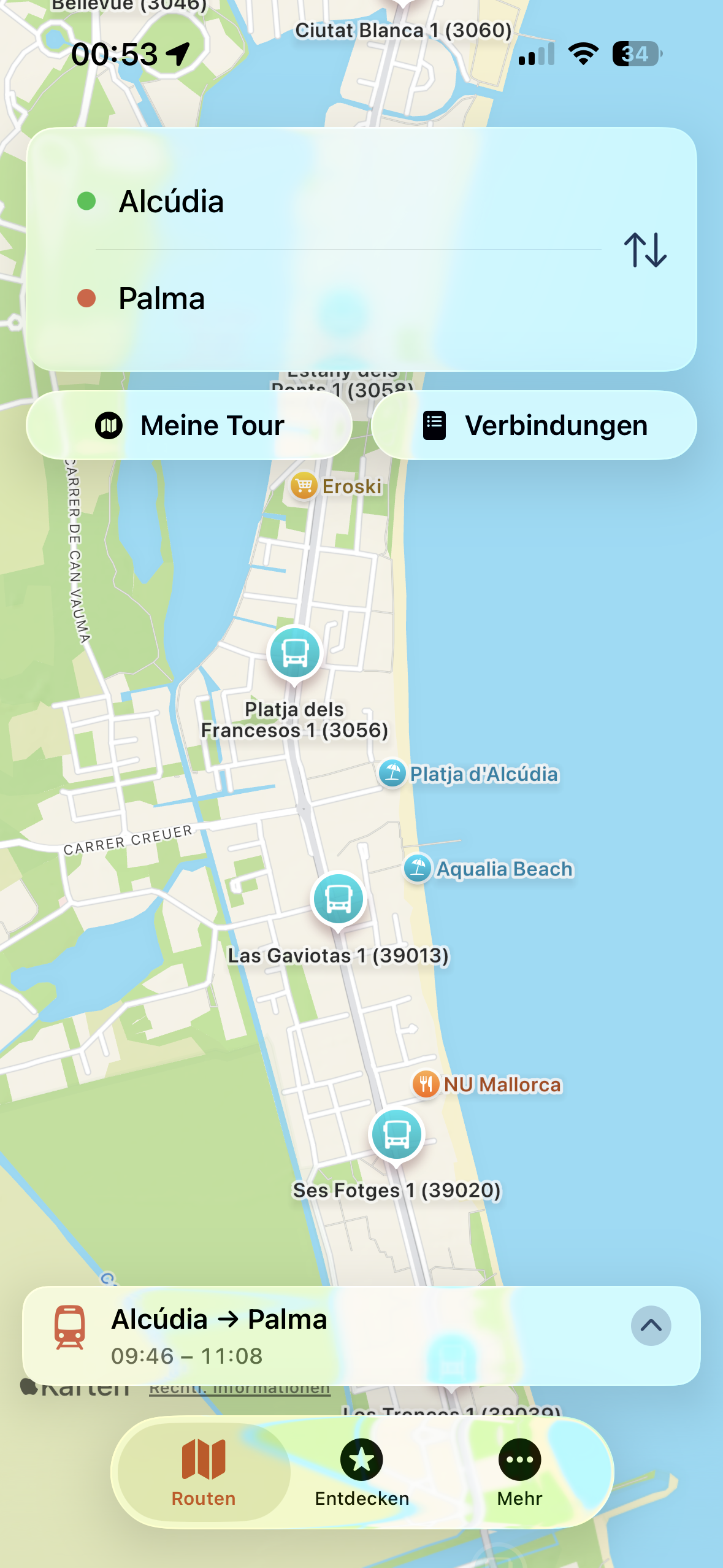Switch to the Routen tab

pos(204,1472)
